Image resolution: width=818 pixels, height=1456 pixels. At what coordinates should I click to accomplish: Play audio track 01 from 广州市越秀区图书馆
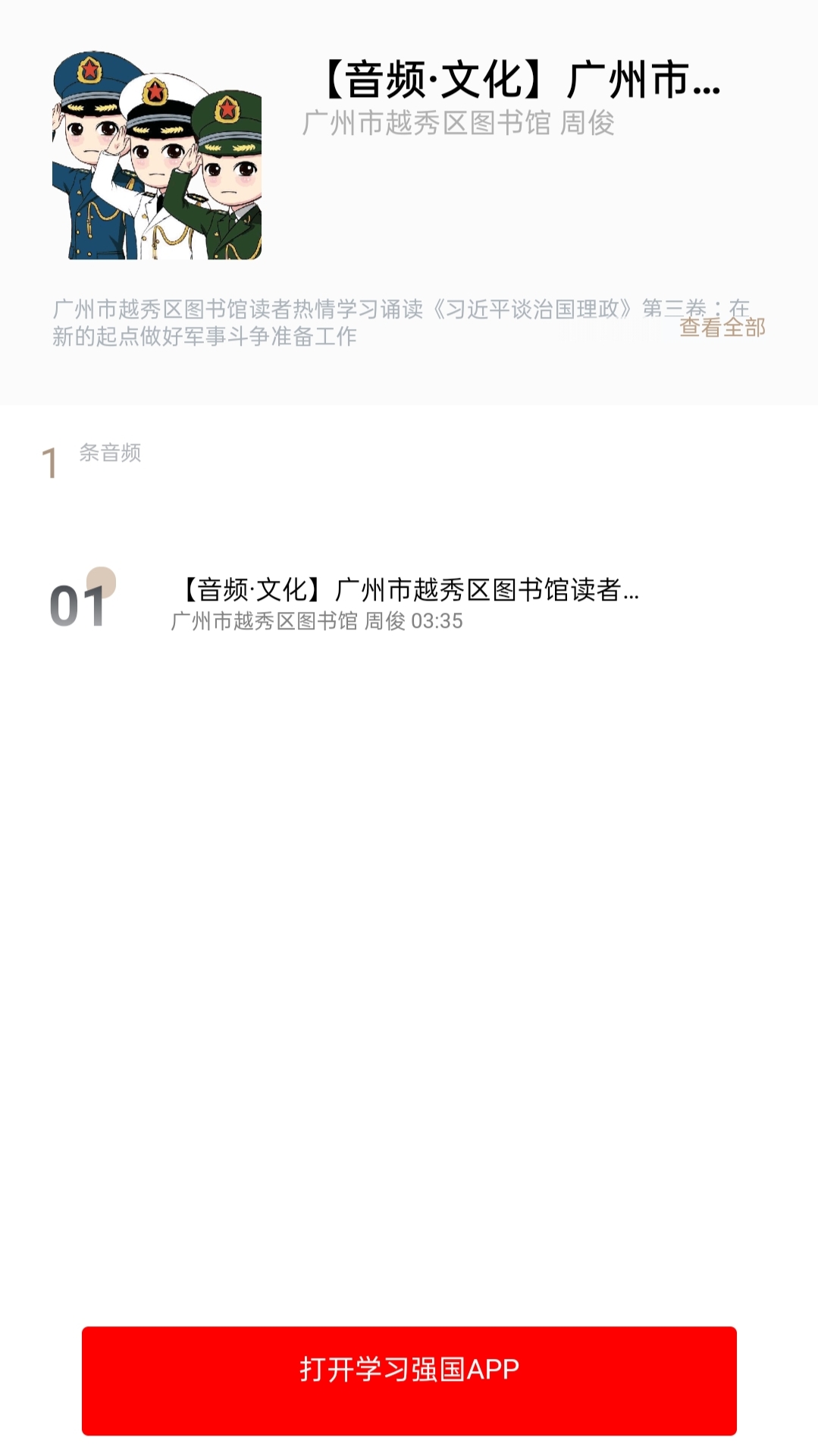pyautogui.click(x=408, y=603)
